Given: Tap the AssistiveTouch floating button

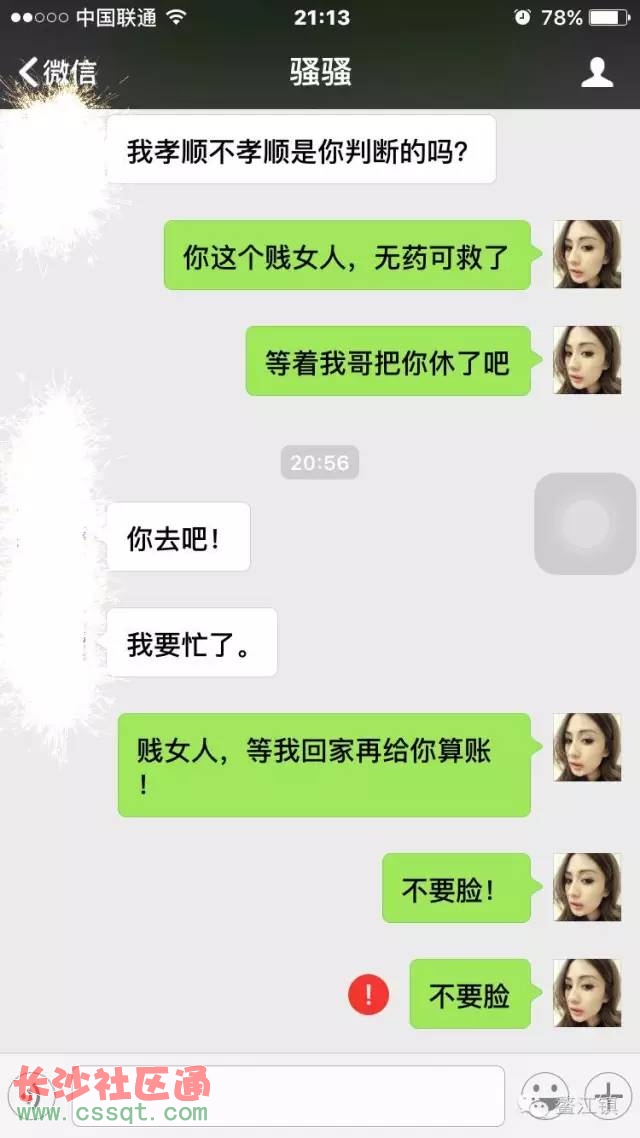Looking at the screenshot, I should tap(585, 523).
